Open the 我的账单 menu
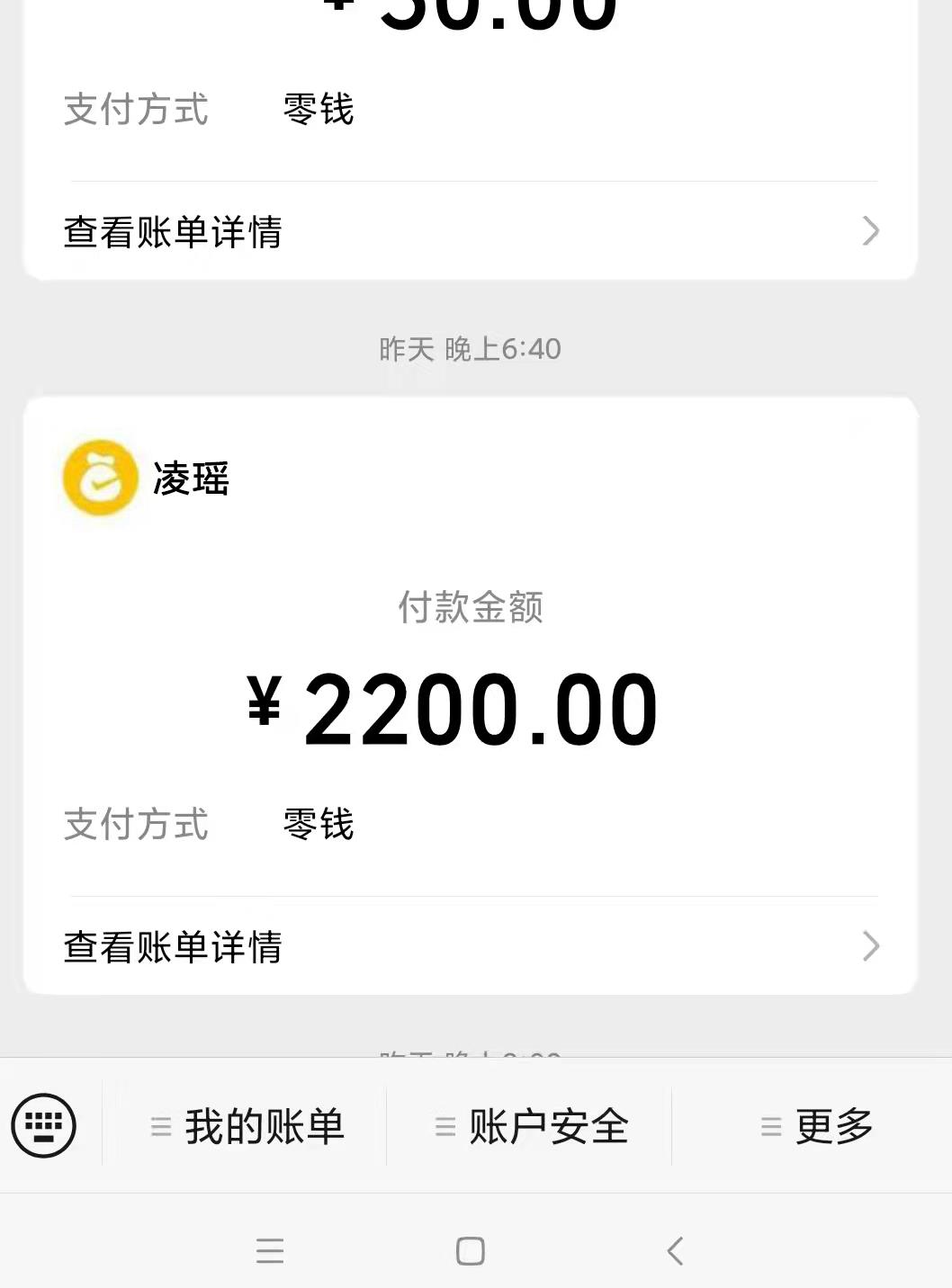Image resolution: width=952 pixels, height=1288 pixels. point(247,1126)
